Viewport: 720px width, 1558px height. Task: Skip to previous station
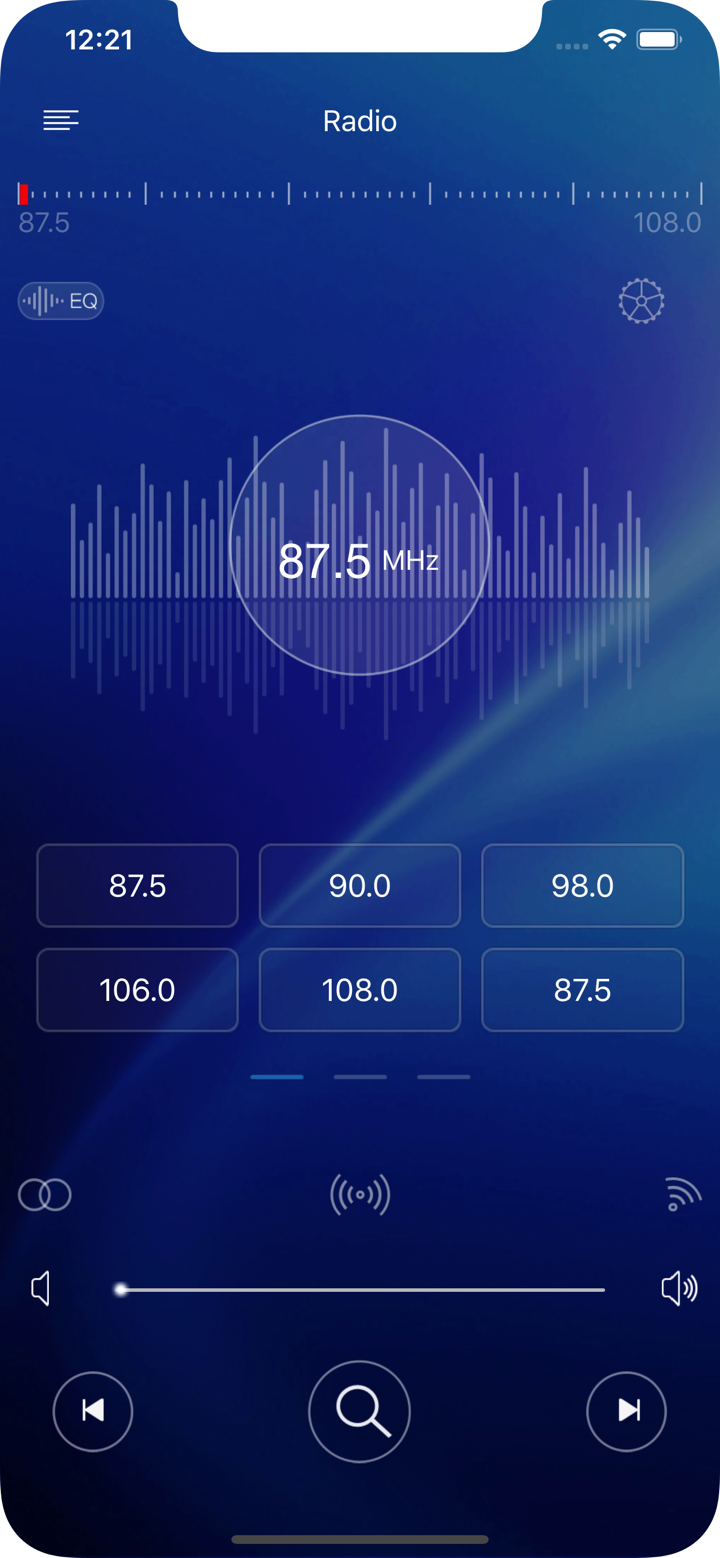click(x=92, y=1411)
